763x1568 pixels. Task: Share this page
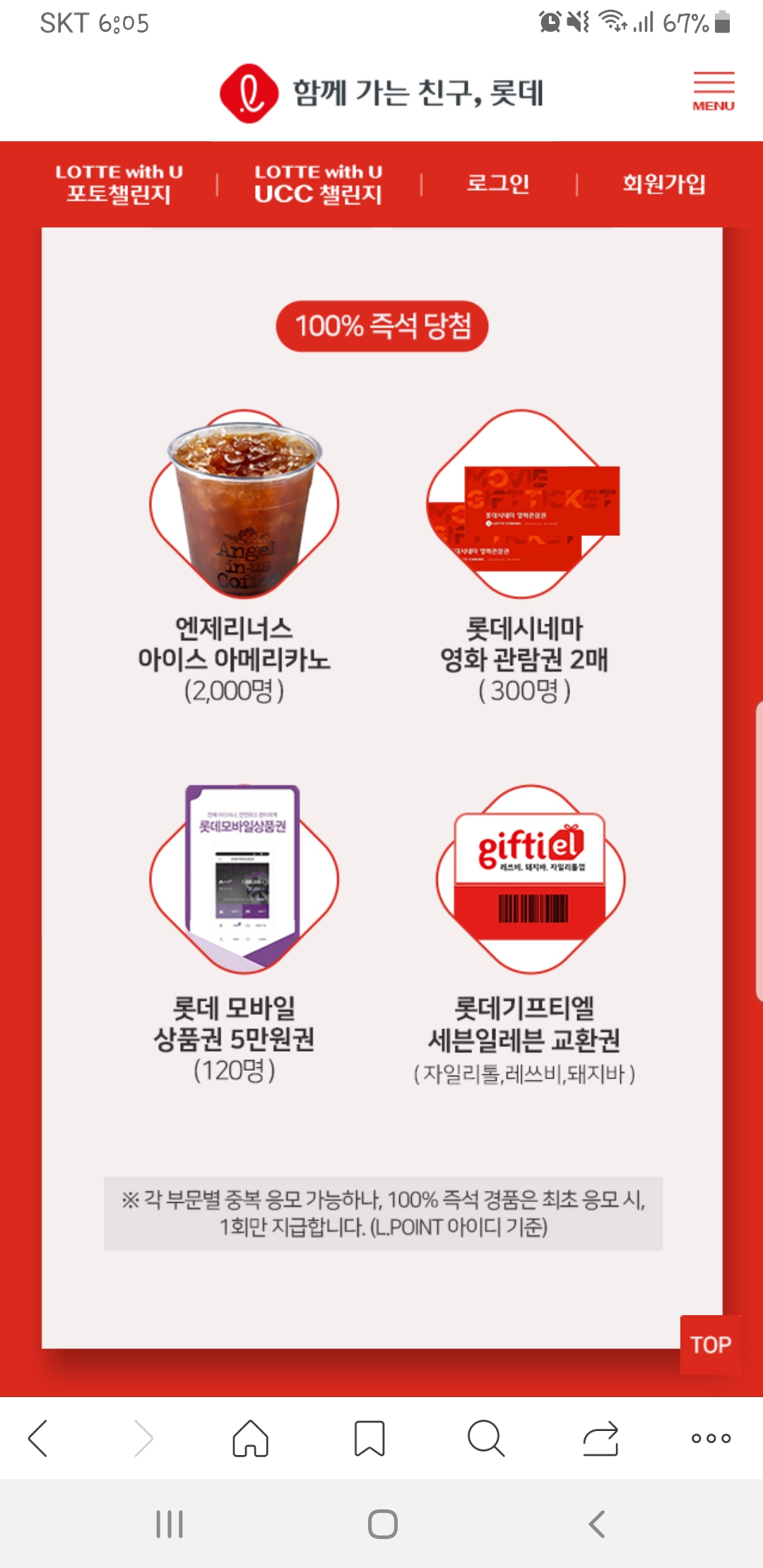pos(601,1438)
